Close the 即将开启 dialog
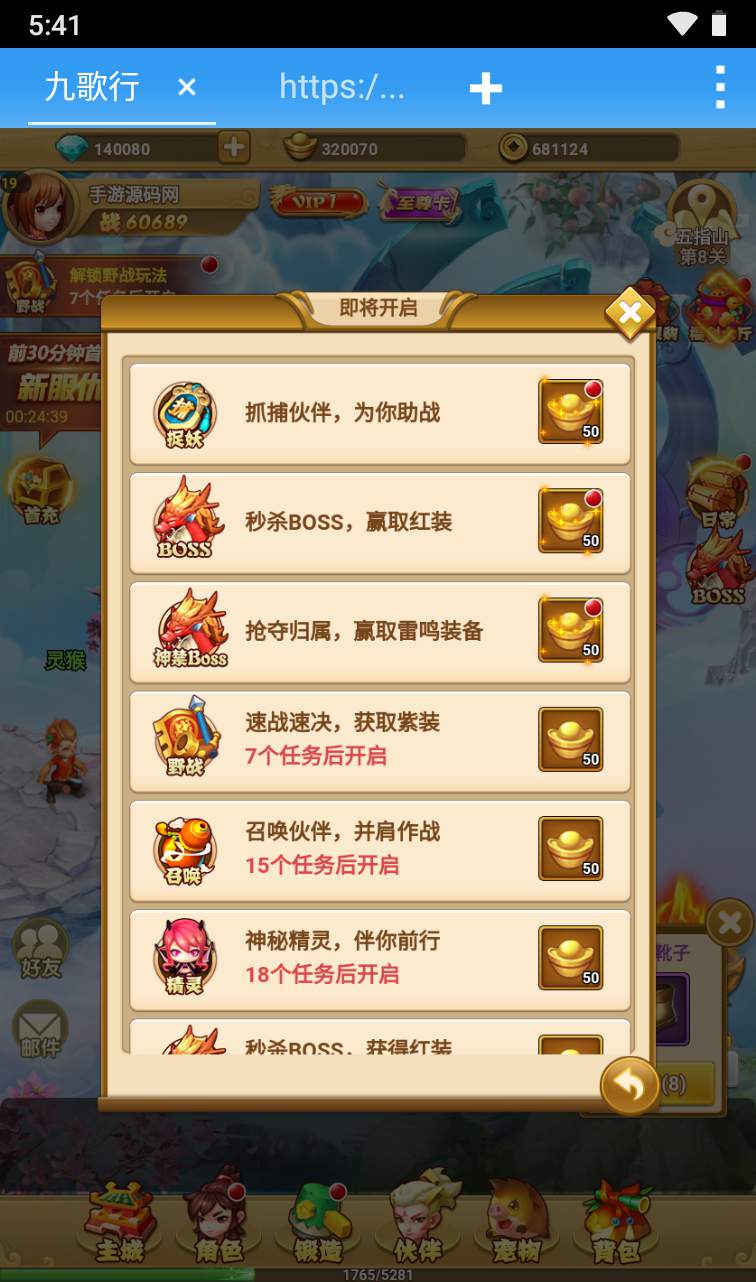 [630, 314]
